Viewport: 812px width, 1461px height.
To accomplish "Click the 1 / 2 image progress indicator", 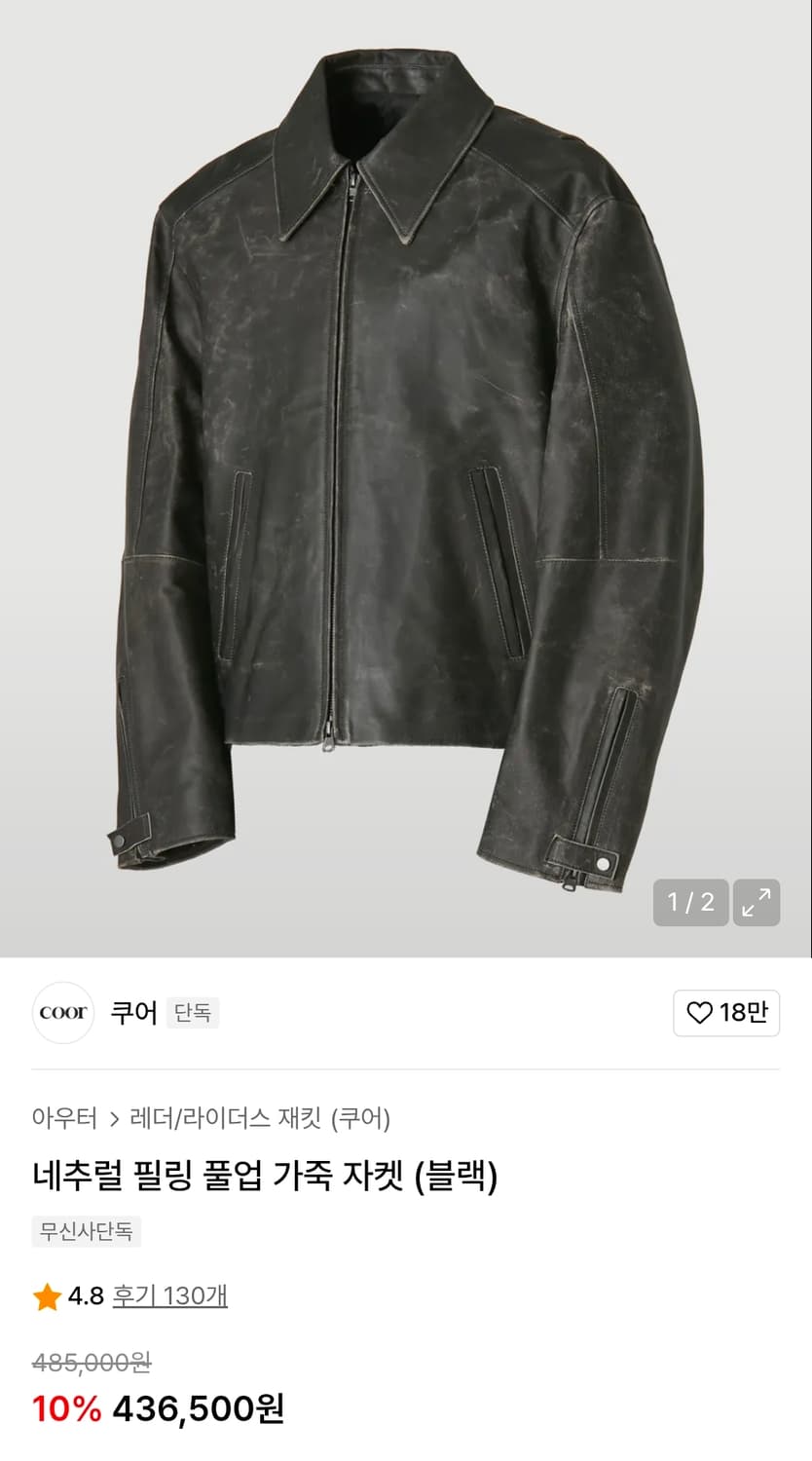I will click(x=691, y=903).
